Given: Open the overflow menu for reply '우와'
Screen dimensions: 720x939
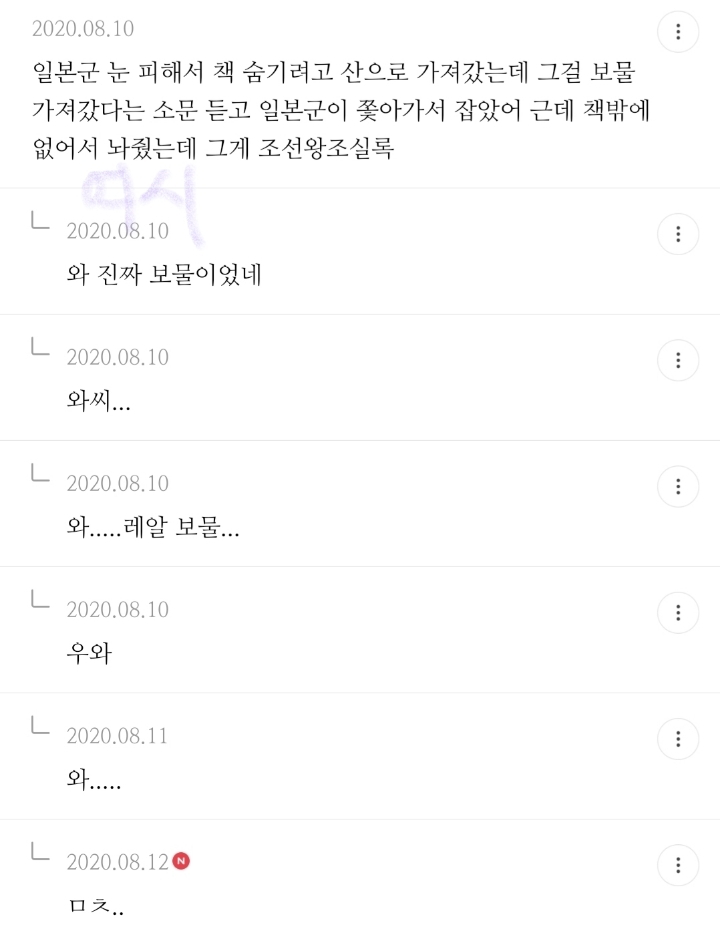Looking at the screenshot, I should click(678, 613).
